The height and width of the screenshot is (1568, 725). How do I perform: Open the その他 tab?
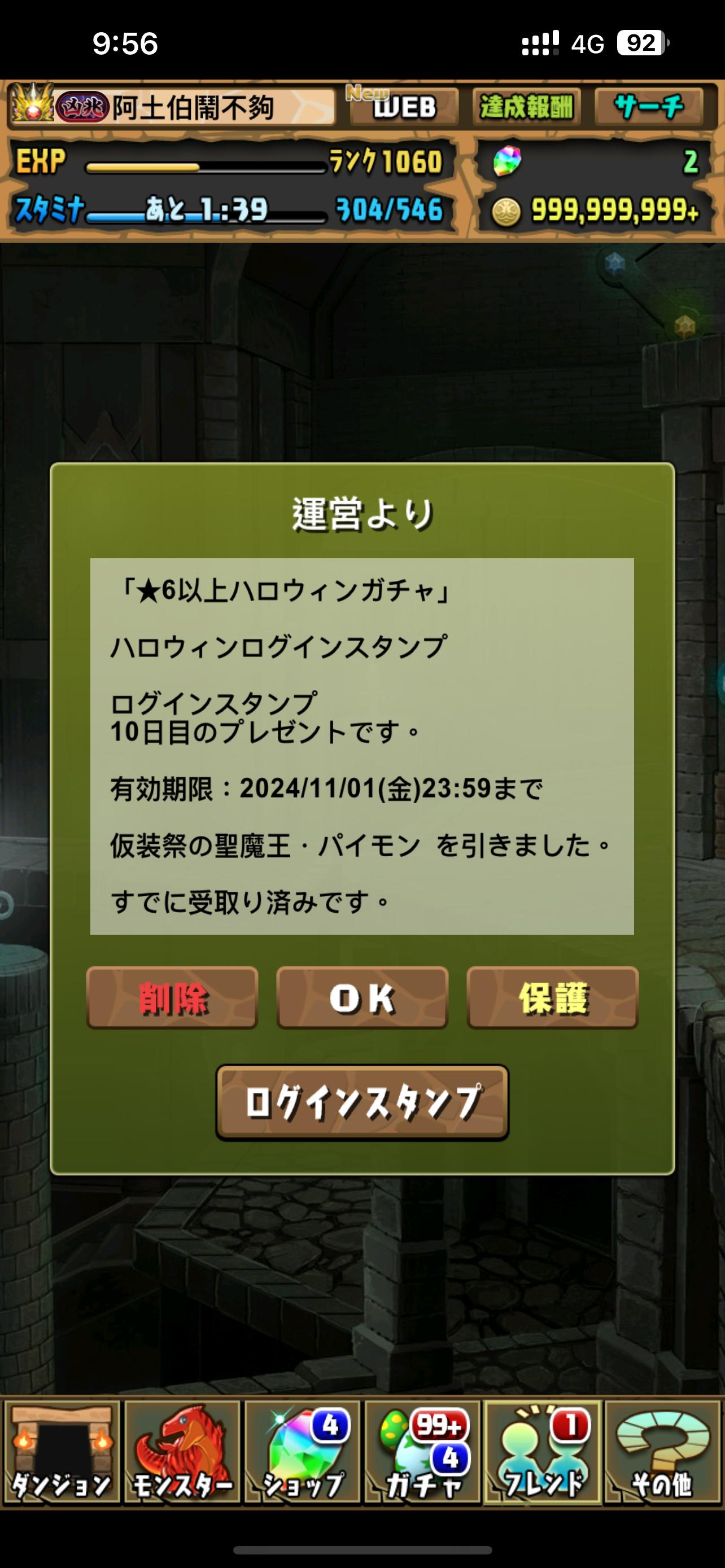pos(662,1451)
